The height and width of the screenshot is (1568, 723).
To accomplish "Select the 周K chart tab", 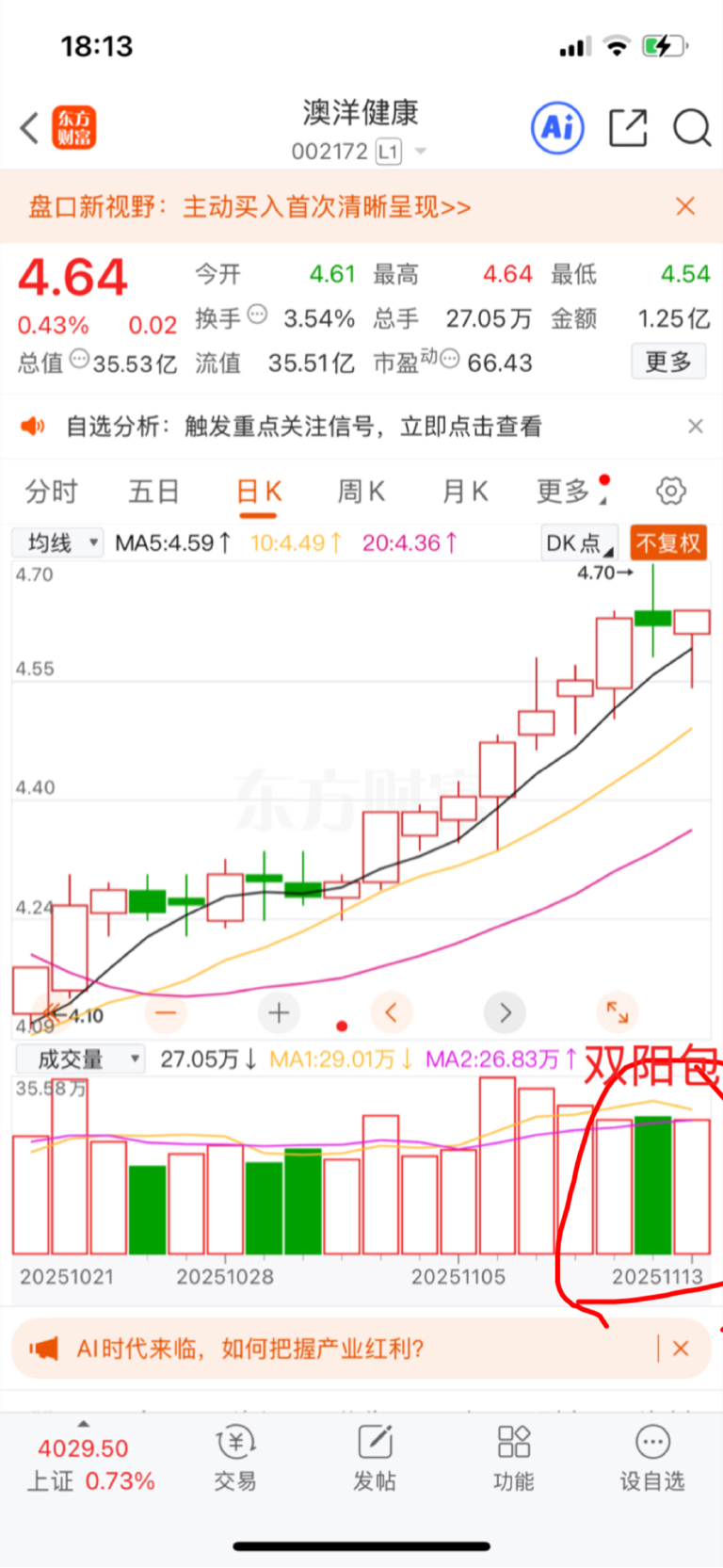I will point(361,491).
